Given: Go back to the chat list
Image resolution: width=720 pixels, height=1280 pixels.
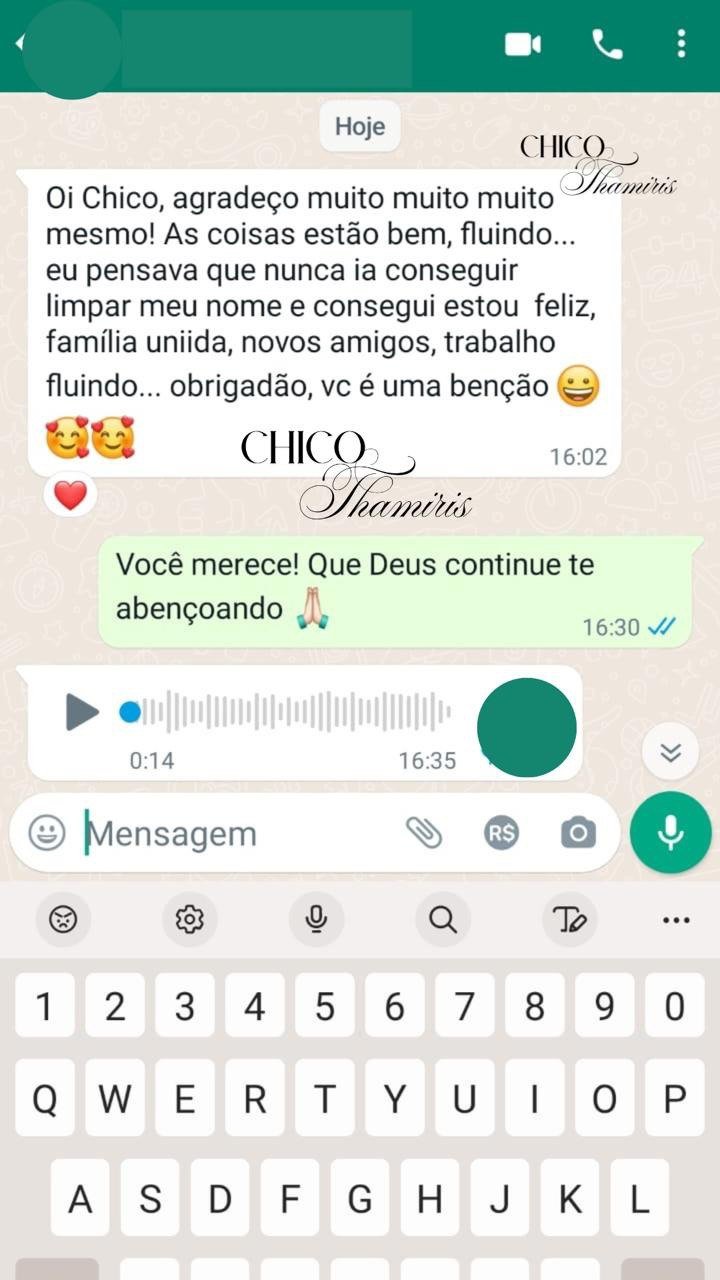Looking at the screenshot, I should click(x=19, y=44).
